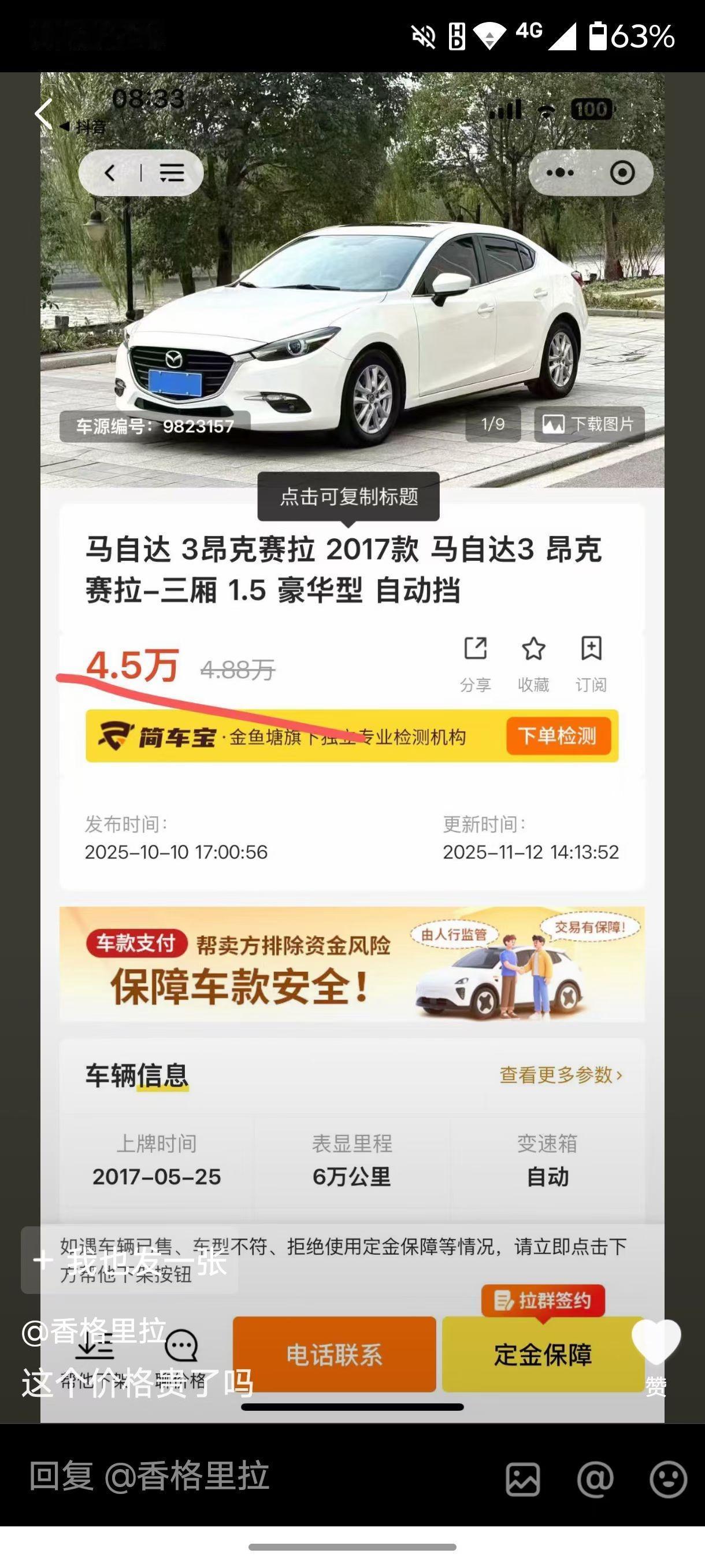The image size is (705, 1568).
Task: Tap 点击可复制标题 to copy the title
Action: pyautogui.click(x=348, y=497)
